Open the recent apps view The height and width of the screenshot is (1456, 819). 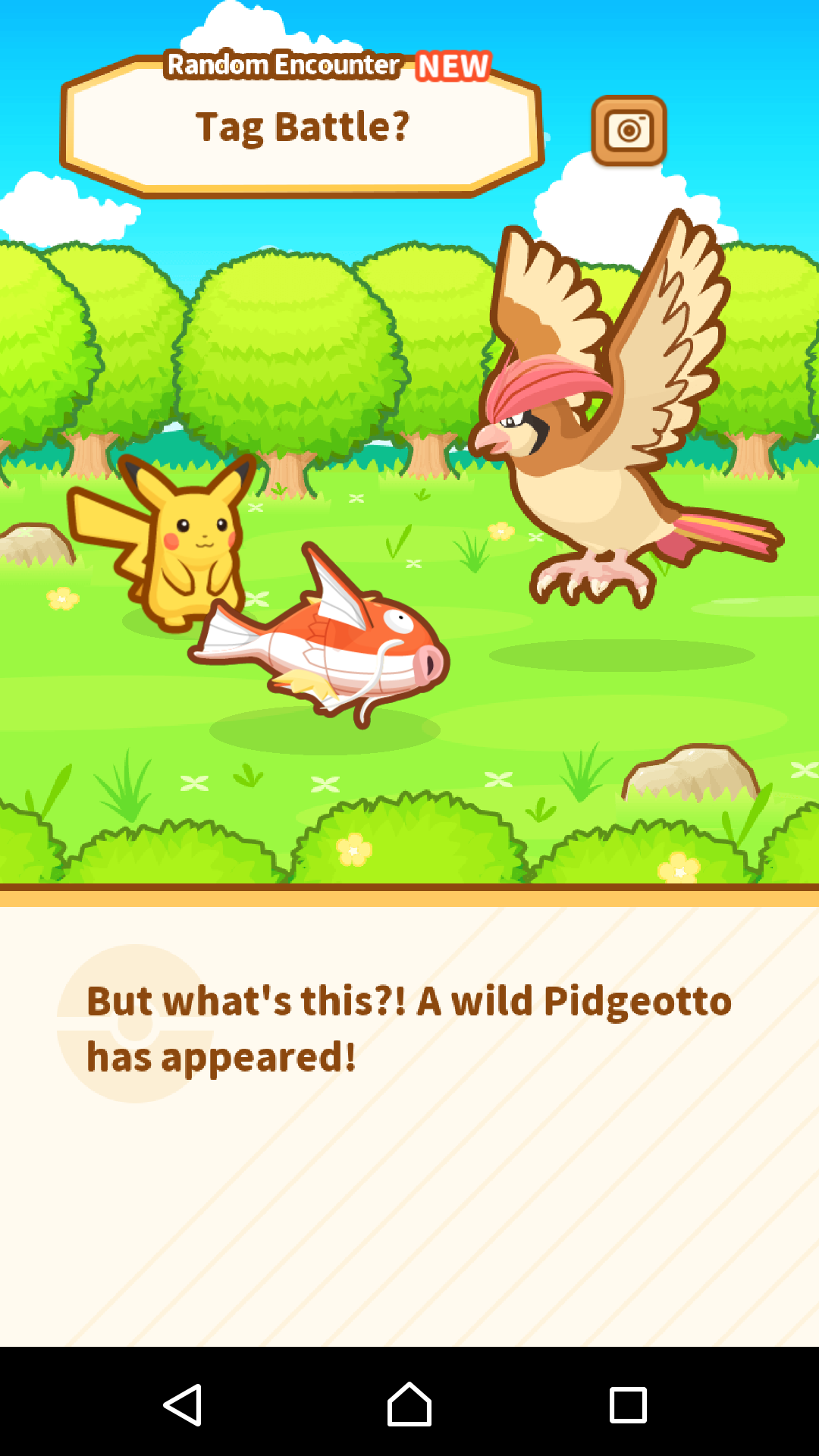pyautogui.click(x=628, y=1404)
